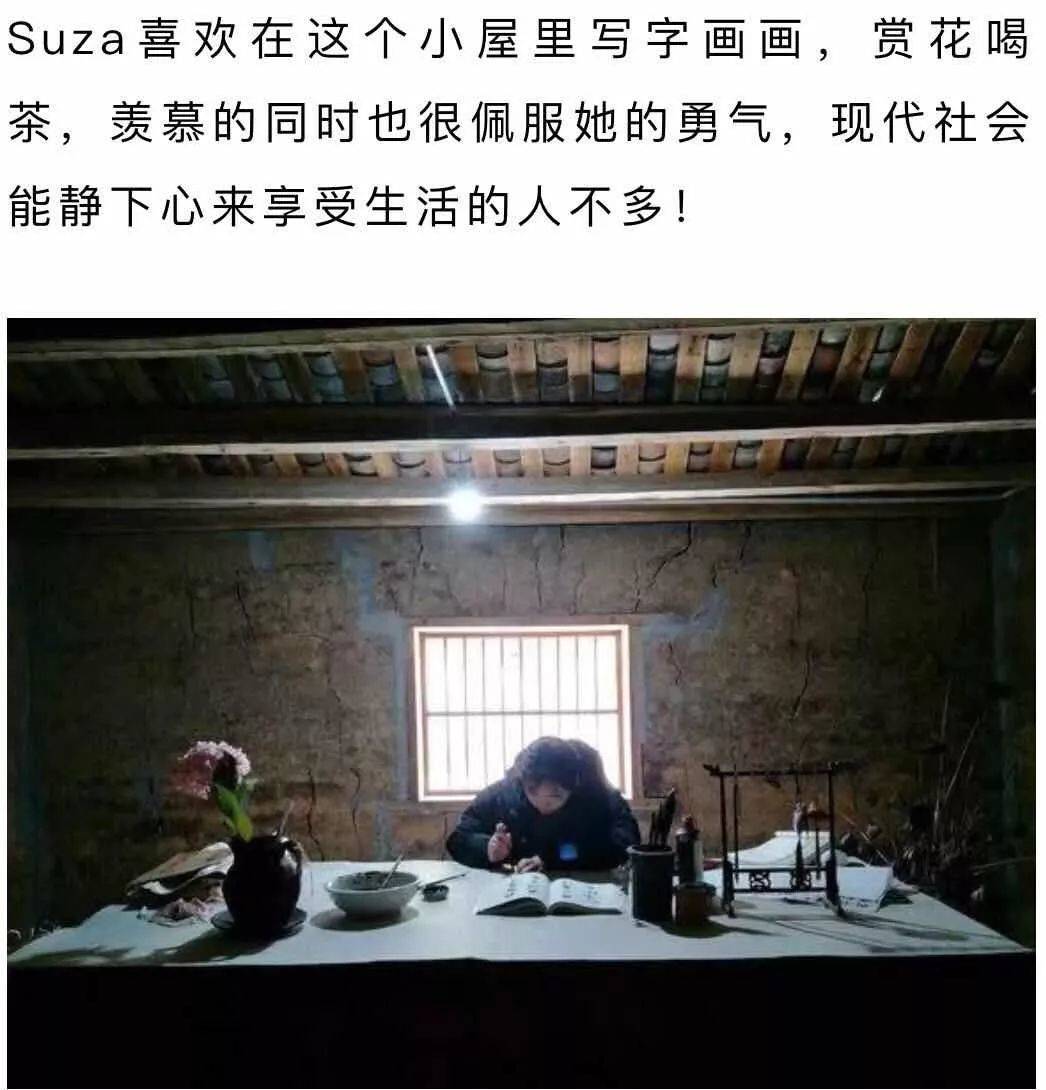Open the photo of Suza writing at the table
The height and width of the screenshot is (1090, 1046).
(x=522, y=700)
